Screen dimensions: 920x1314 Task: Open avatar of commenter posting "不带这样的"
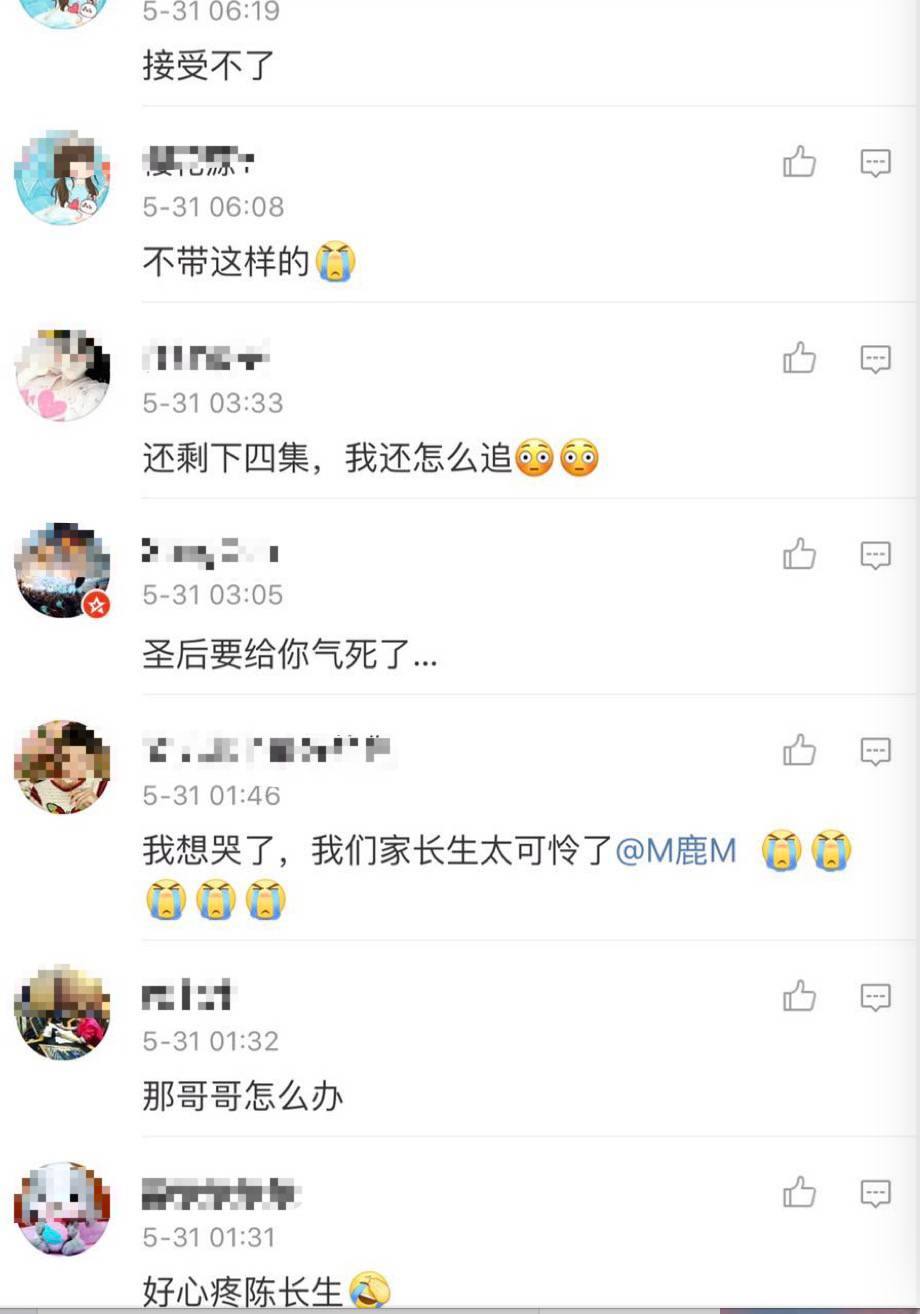[62, 177]
